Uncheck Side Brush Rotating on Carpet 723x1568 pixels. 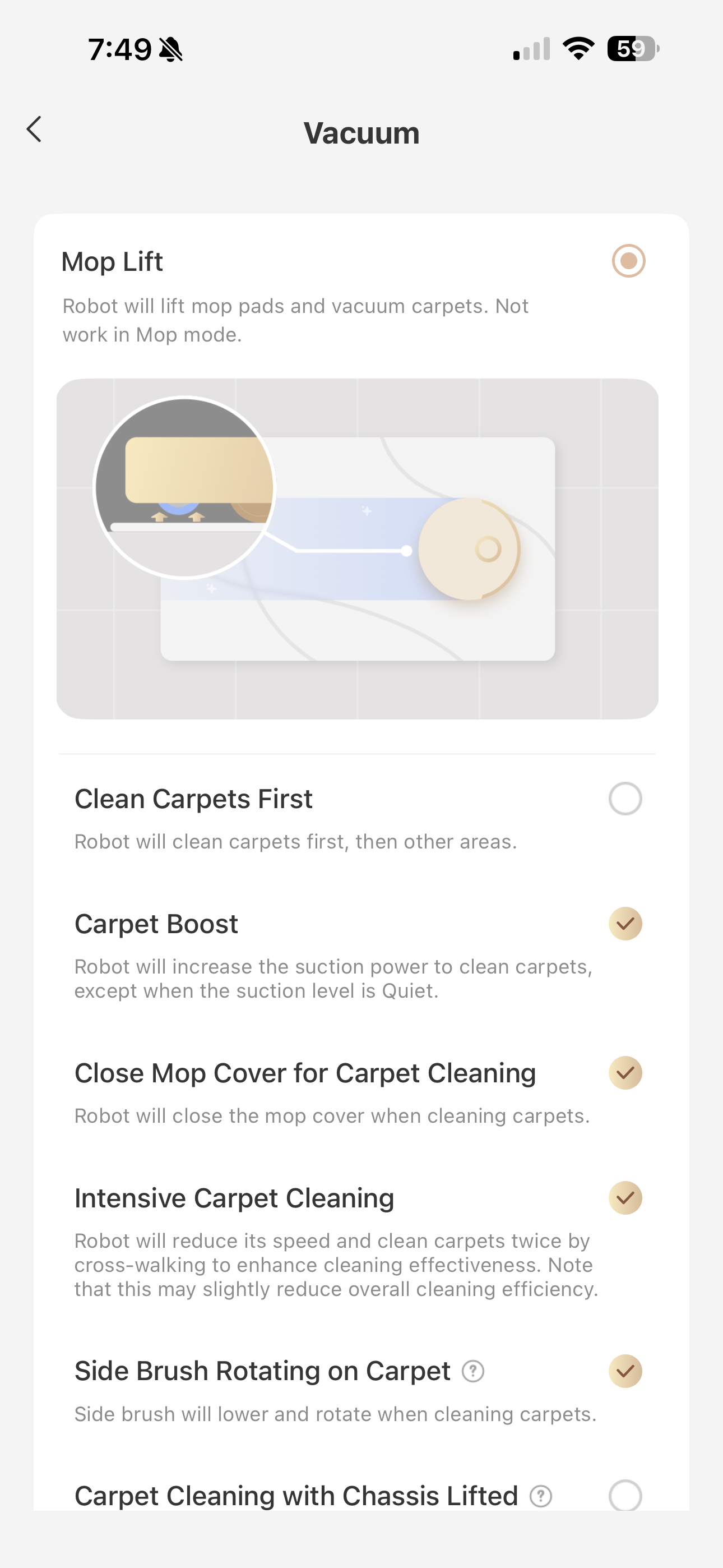tap(625, 1371)
